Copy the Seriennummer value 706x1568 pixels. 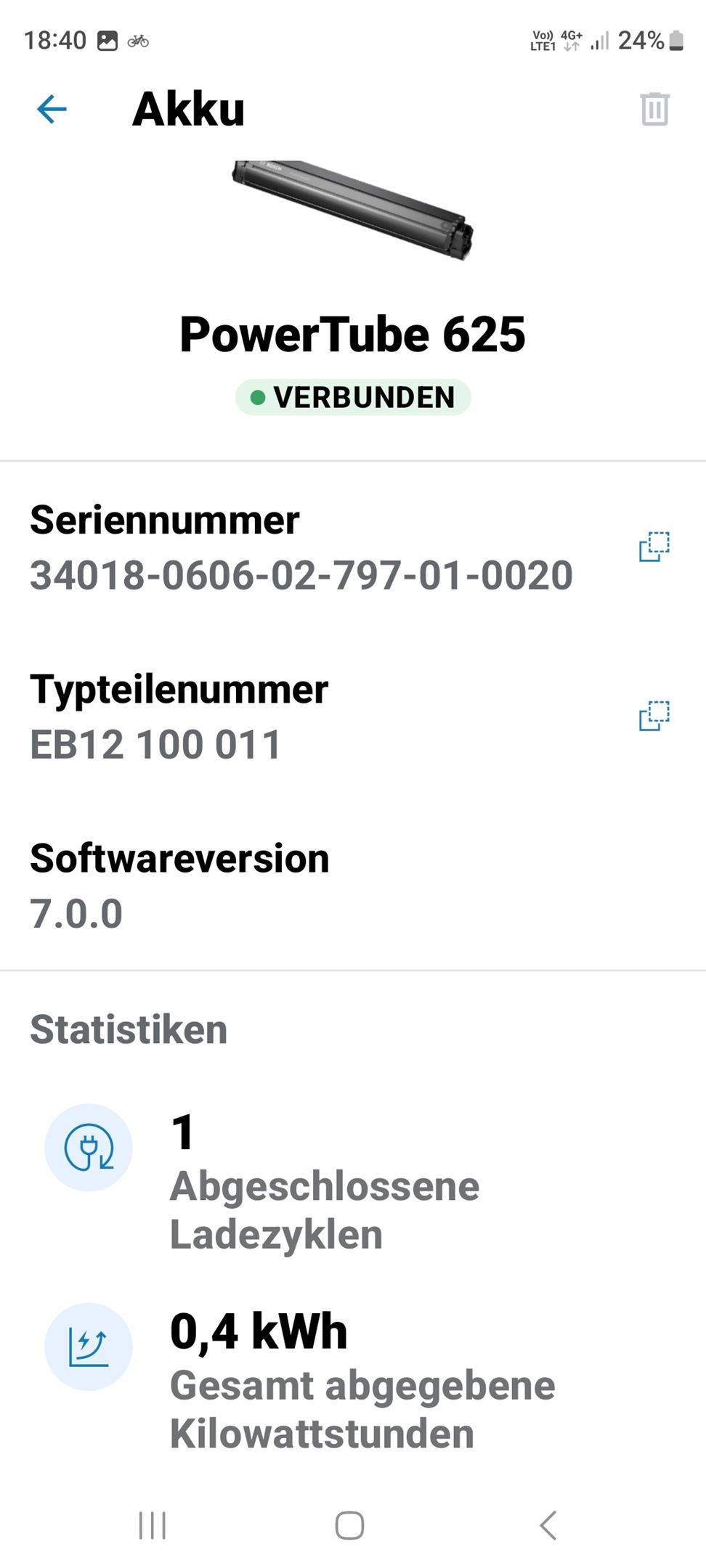click(x=654, y=547)
